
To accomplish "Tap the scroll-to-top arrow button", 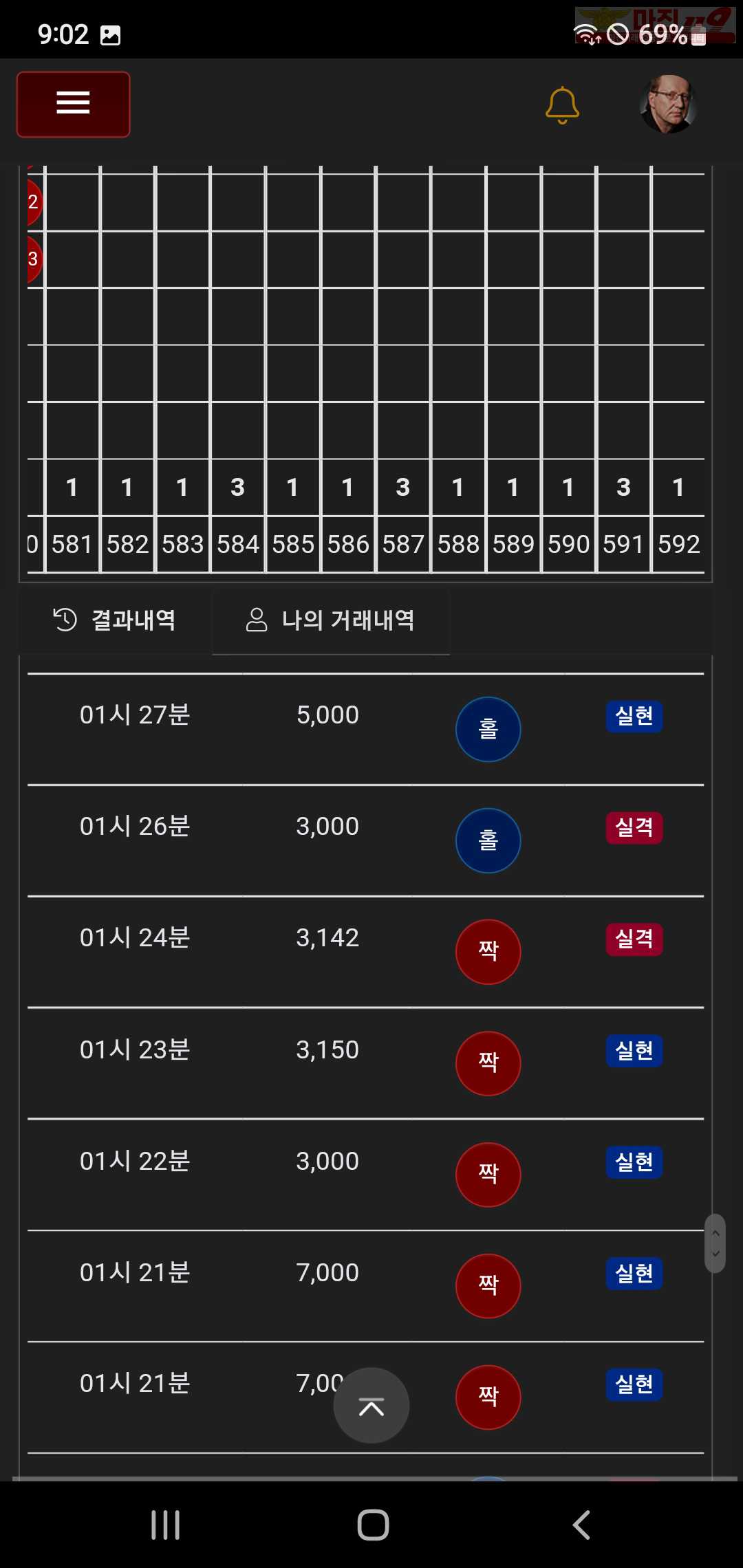I will click(371, 1405).
